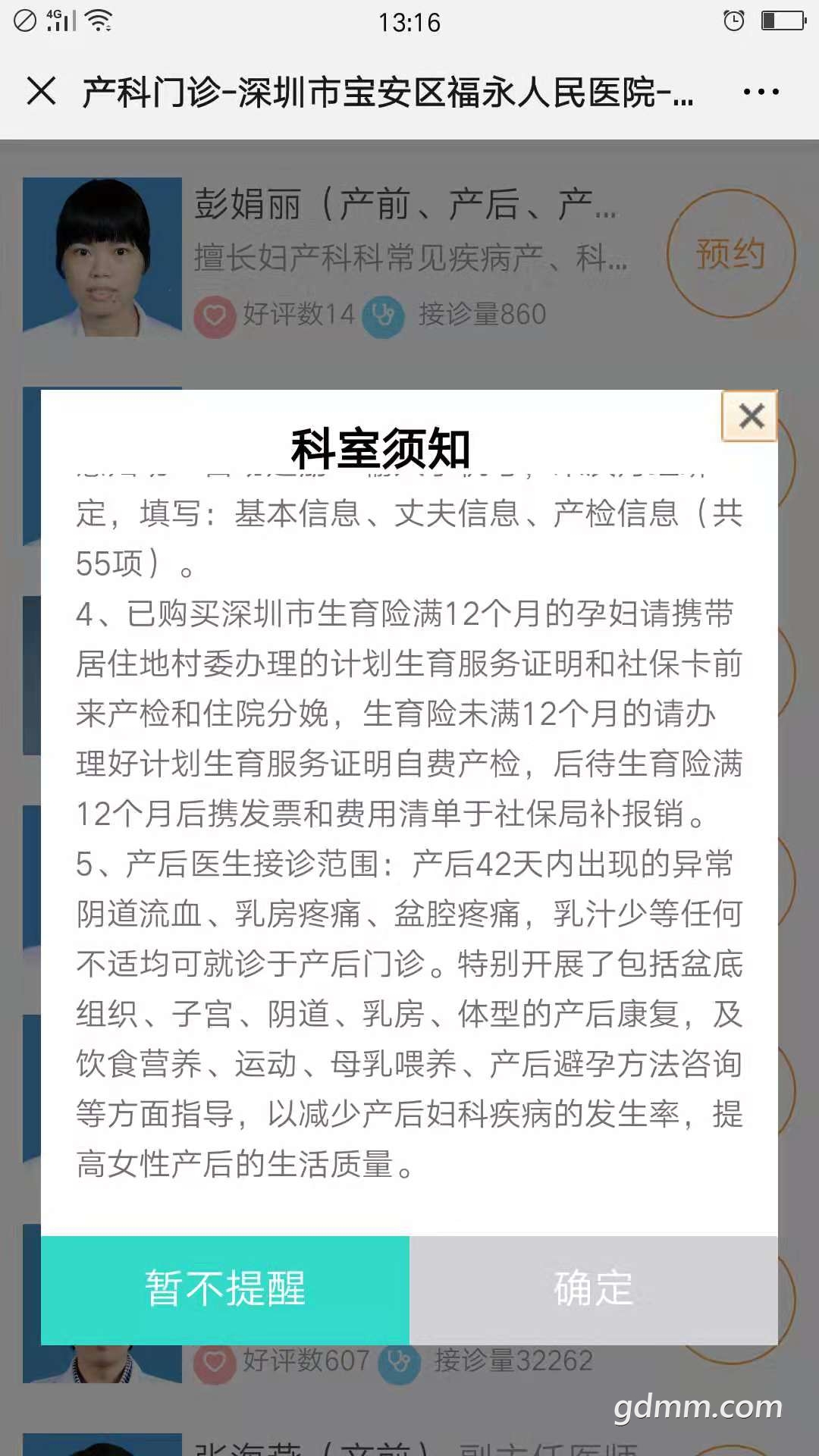Screen dimensions: 819x1456
Task: Tap 暂不提醒 button
Action: (225, 1290)
